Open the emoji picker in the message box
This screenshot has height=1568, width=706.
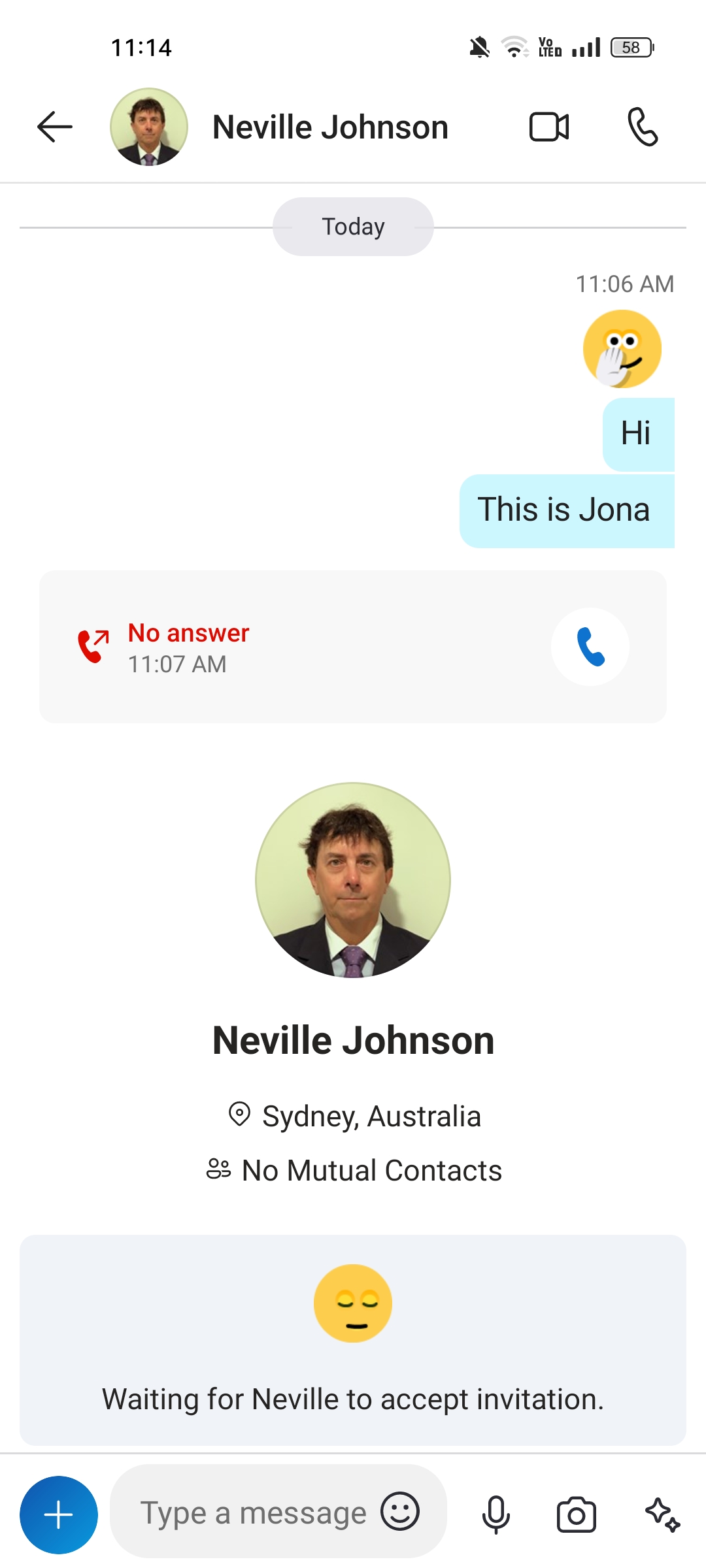click(400, 1511)
